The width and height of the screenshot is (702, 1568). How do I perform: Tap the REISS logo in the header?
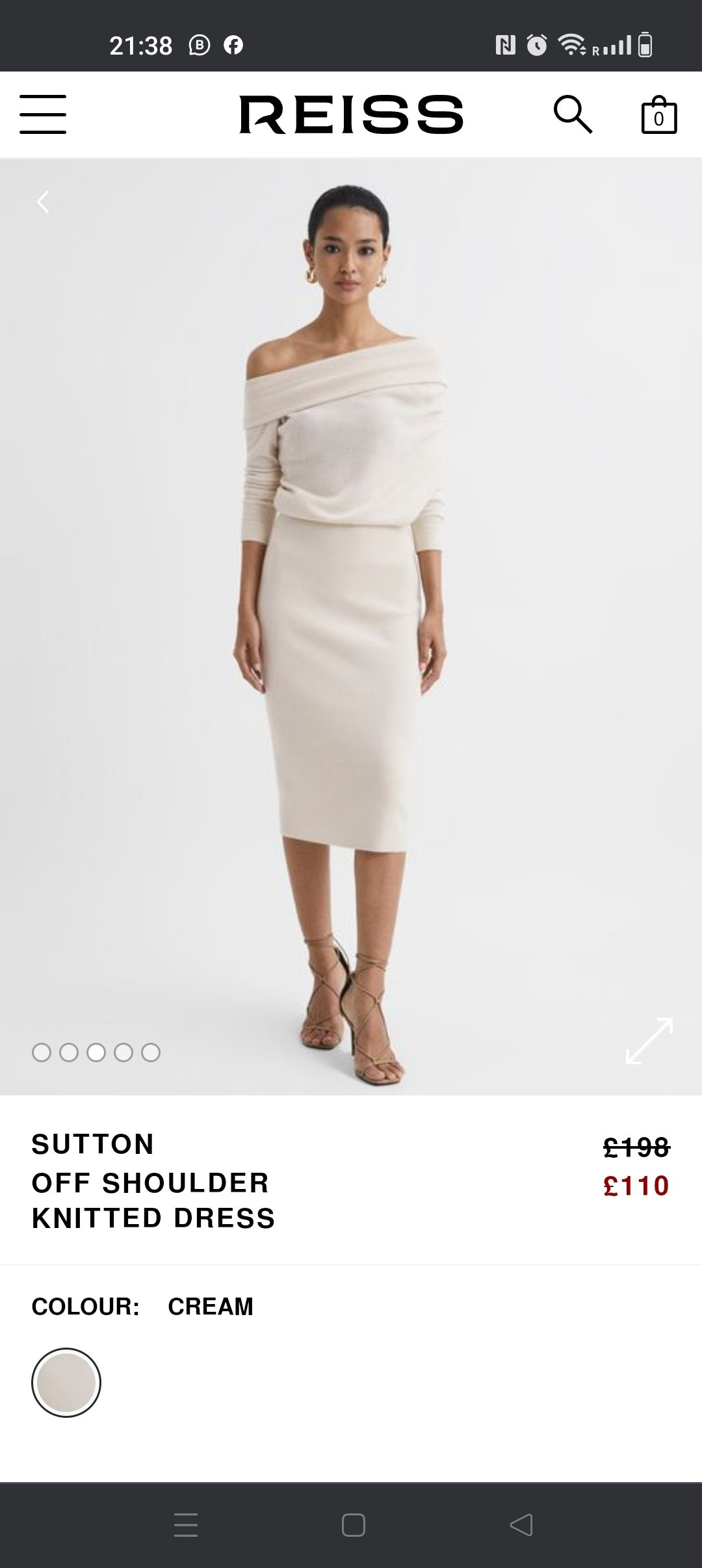click(x=350, y=114)
